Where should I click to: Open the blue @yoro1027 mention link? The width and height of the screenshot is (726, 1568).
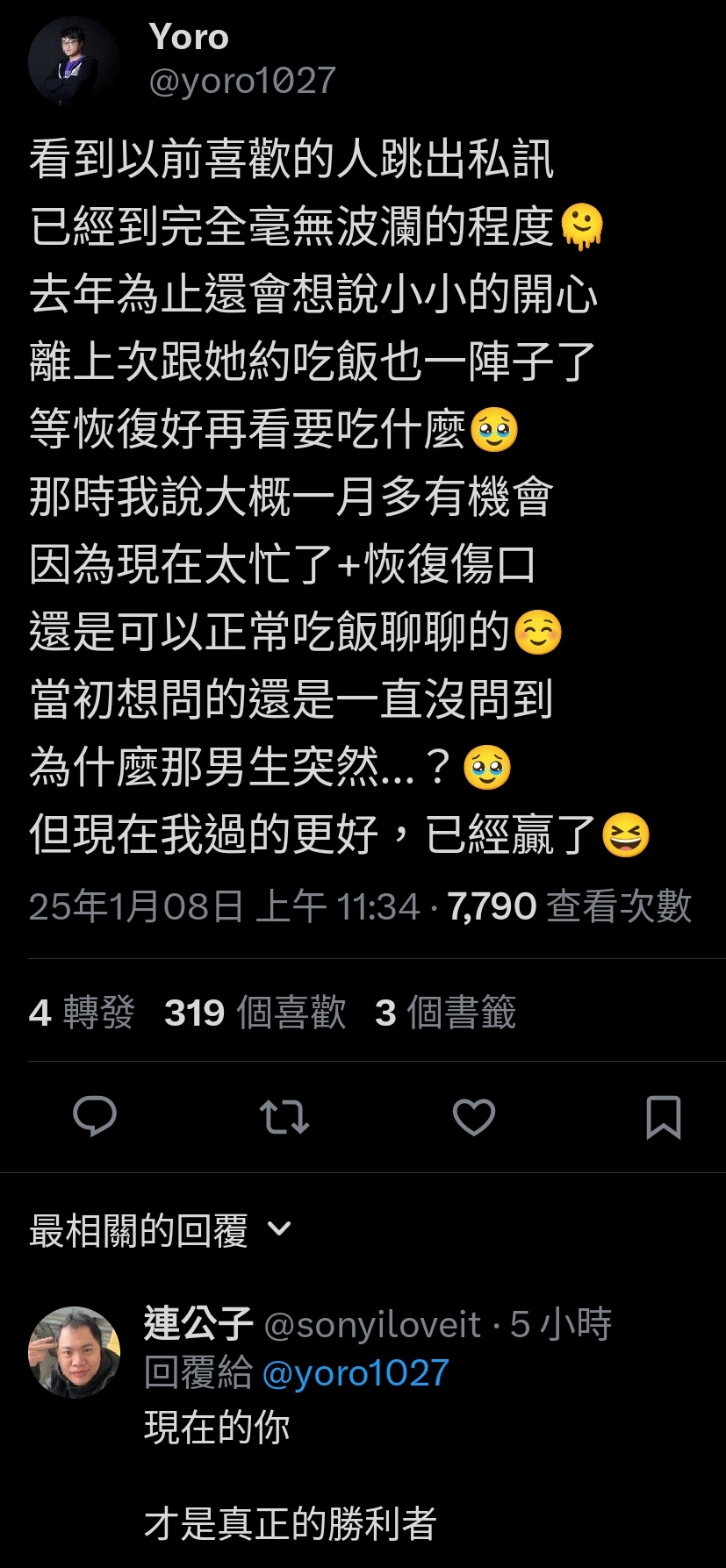tap(356, 1372)
